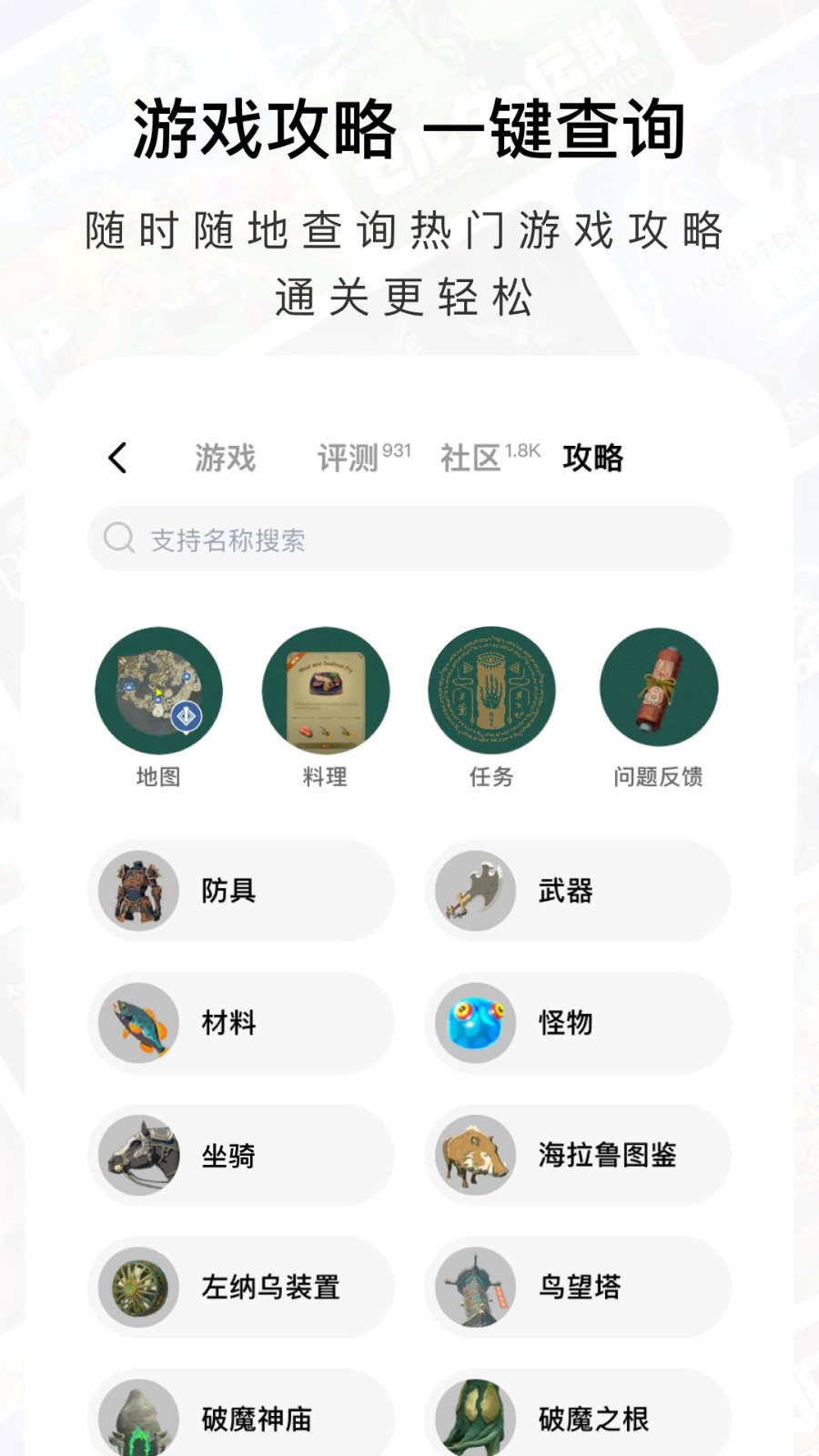Open the 料理 cooking recipes icon
819x1456 pixels.
[x=326, y=692]
